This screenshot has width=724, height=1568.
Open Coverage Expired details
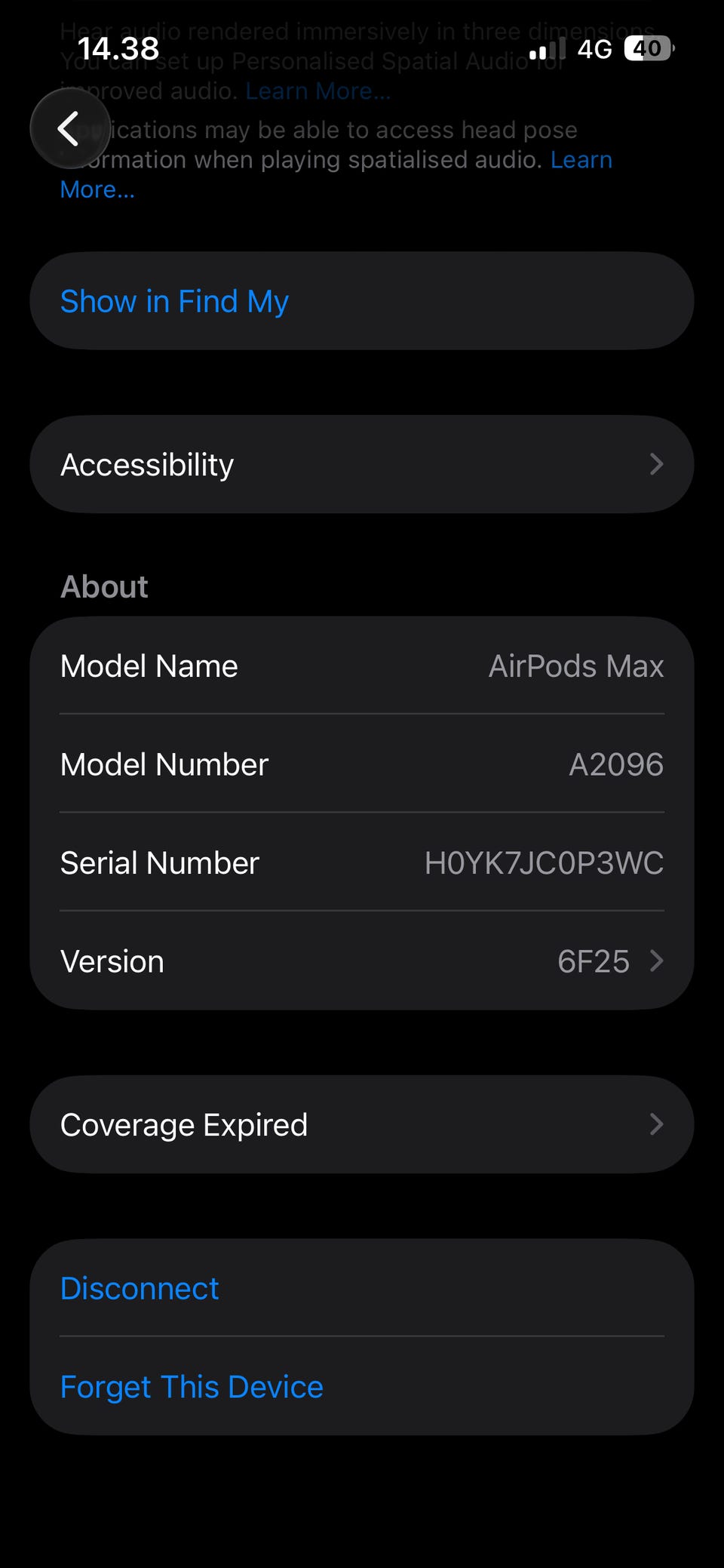pyautogui.click(x=362, y=1124)
